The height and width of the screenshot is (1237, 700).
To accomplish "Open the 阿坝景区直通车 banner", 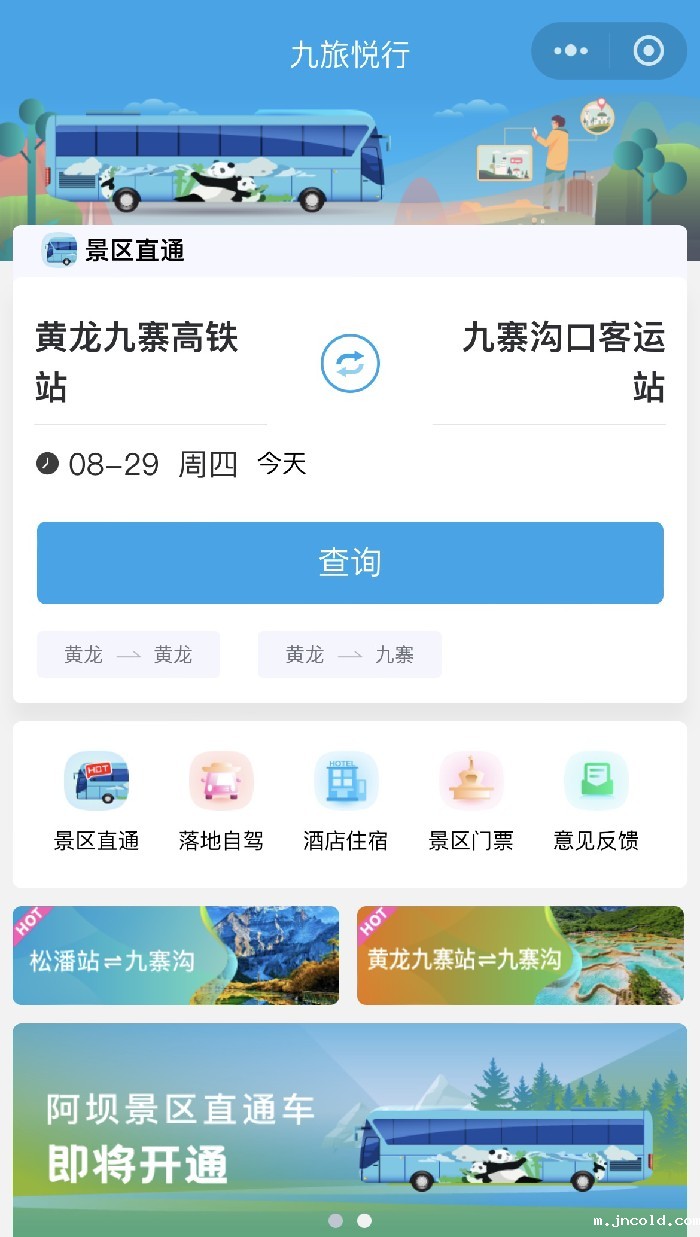I will (350, 1120).
